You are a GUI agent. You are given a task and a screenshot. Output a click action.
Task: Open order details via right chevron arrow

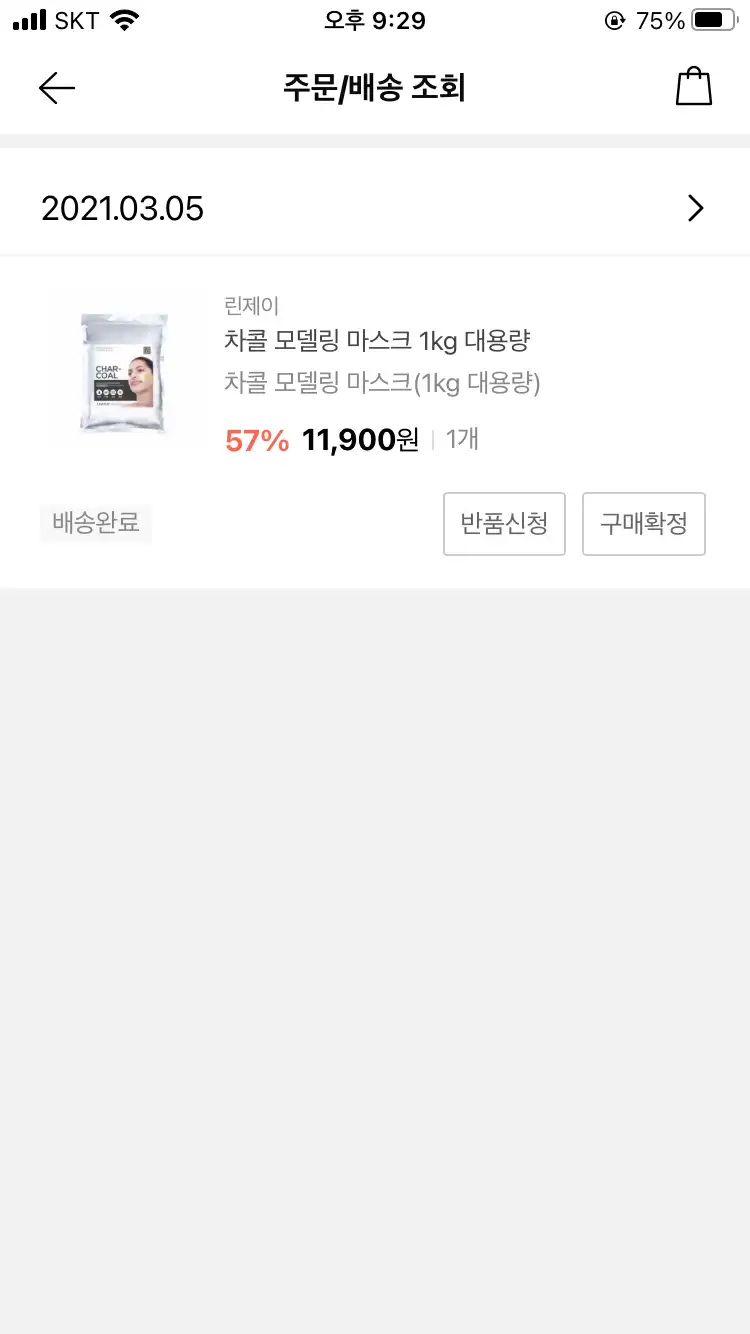[695, 208]
